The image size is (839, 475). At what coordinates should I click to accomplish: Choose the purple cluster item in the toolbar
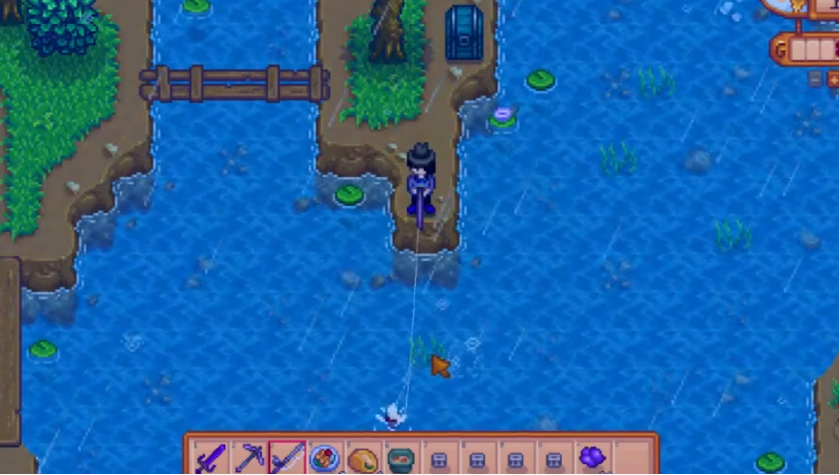(x=592, y=459)
